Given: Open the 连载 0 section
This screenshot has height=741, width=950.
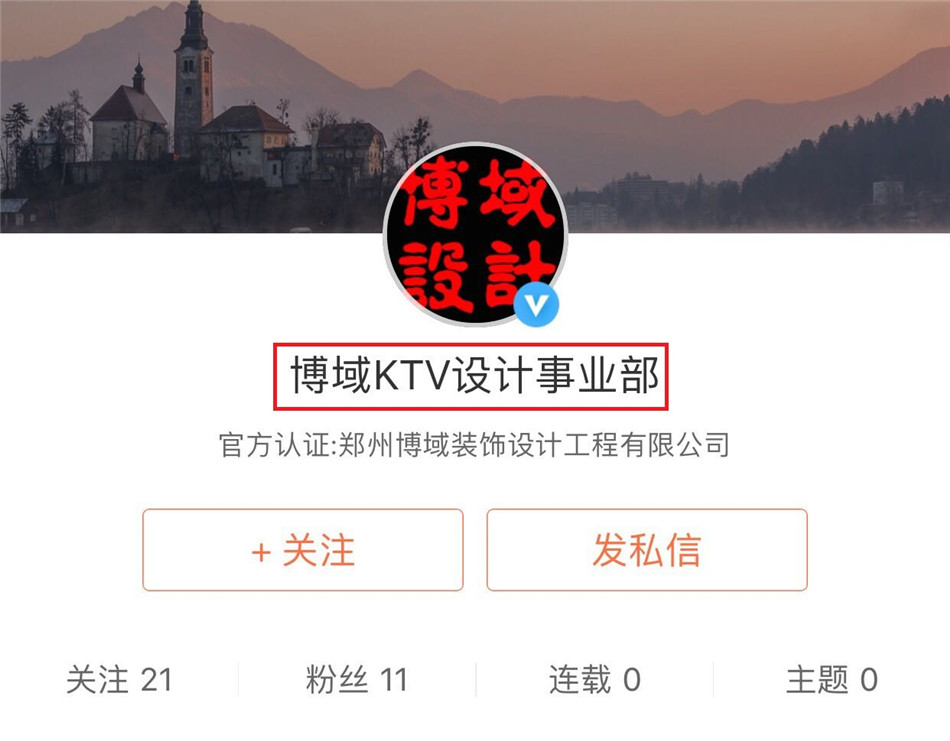Looking at the screenshot, I should click(594, 681).
